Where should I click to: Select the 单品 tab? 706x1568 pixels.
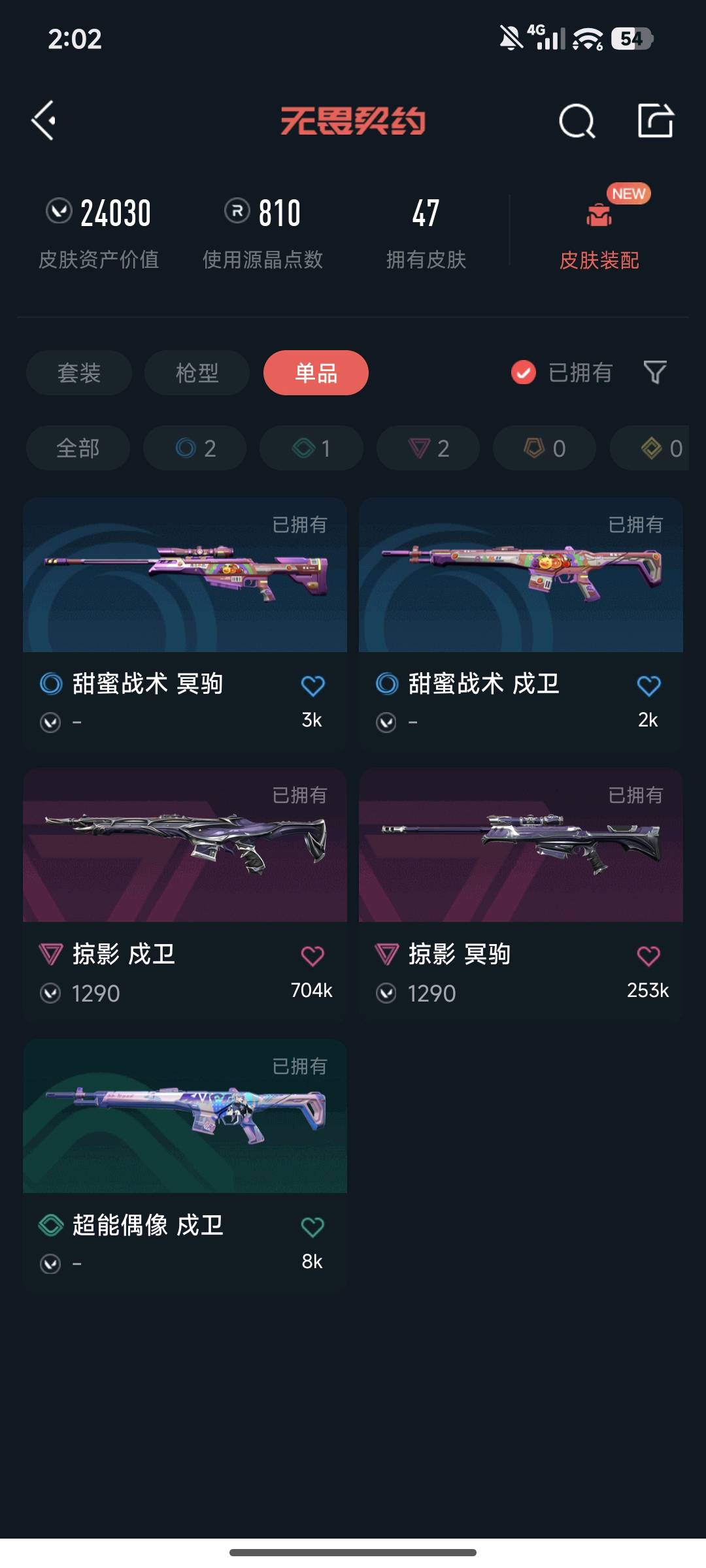(316, 373)
